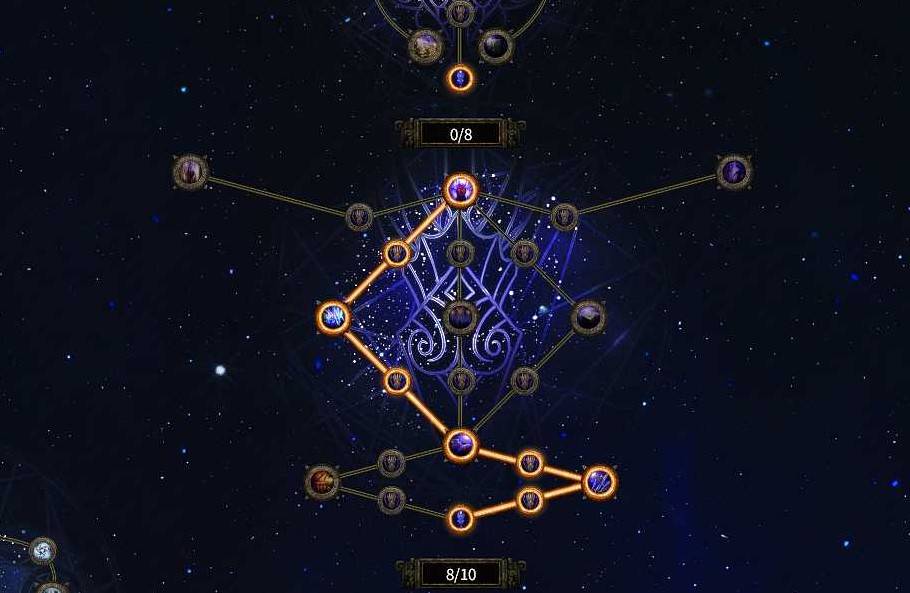Select the allocated keystone node below the 0/8 counter
This screenshot has width=910, height=593.
460,189
